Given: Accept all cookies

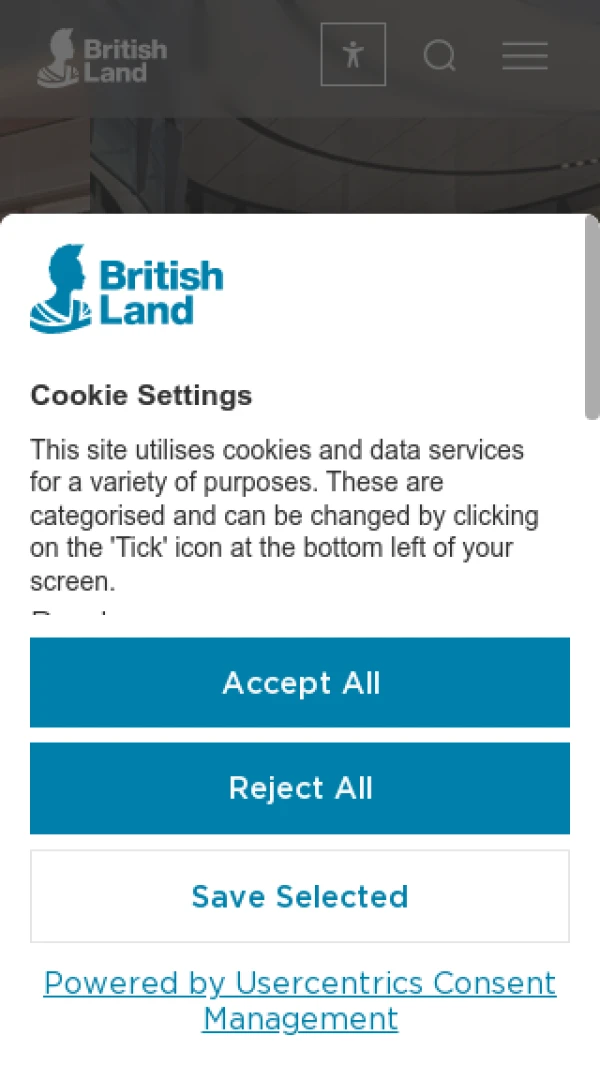Looking at the screenshot, I should (x=300, y=683).
